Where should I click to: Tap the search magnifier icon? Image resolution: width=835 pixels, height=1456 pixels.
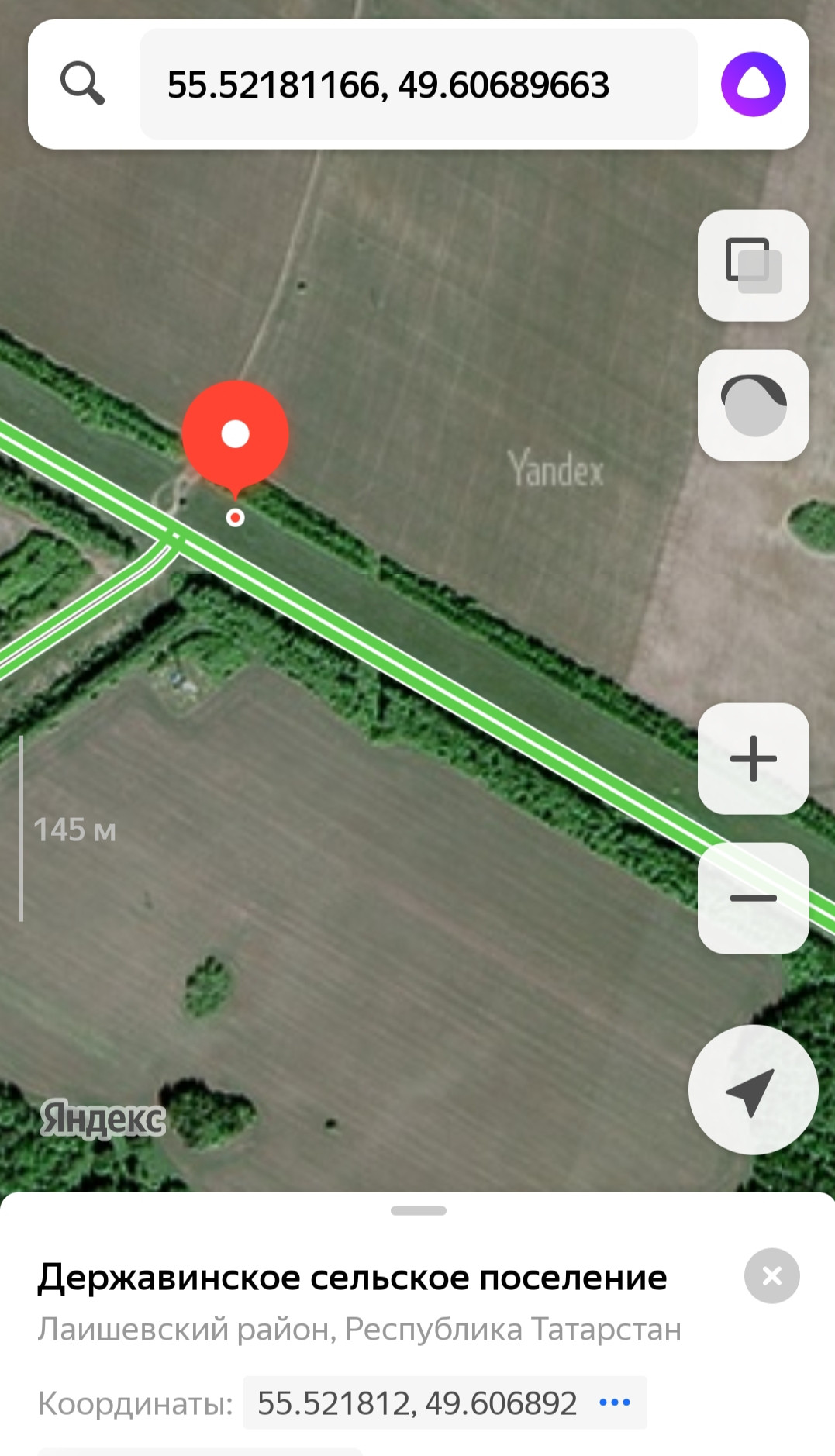(82, 84)
